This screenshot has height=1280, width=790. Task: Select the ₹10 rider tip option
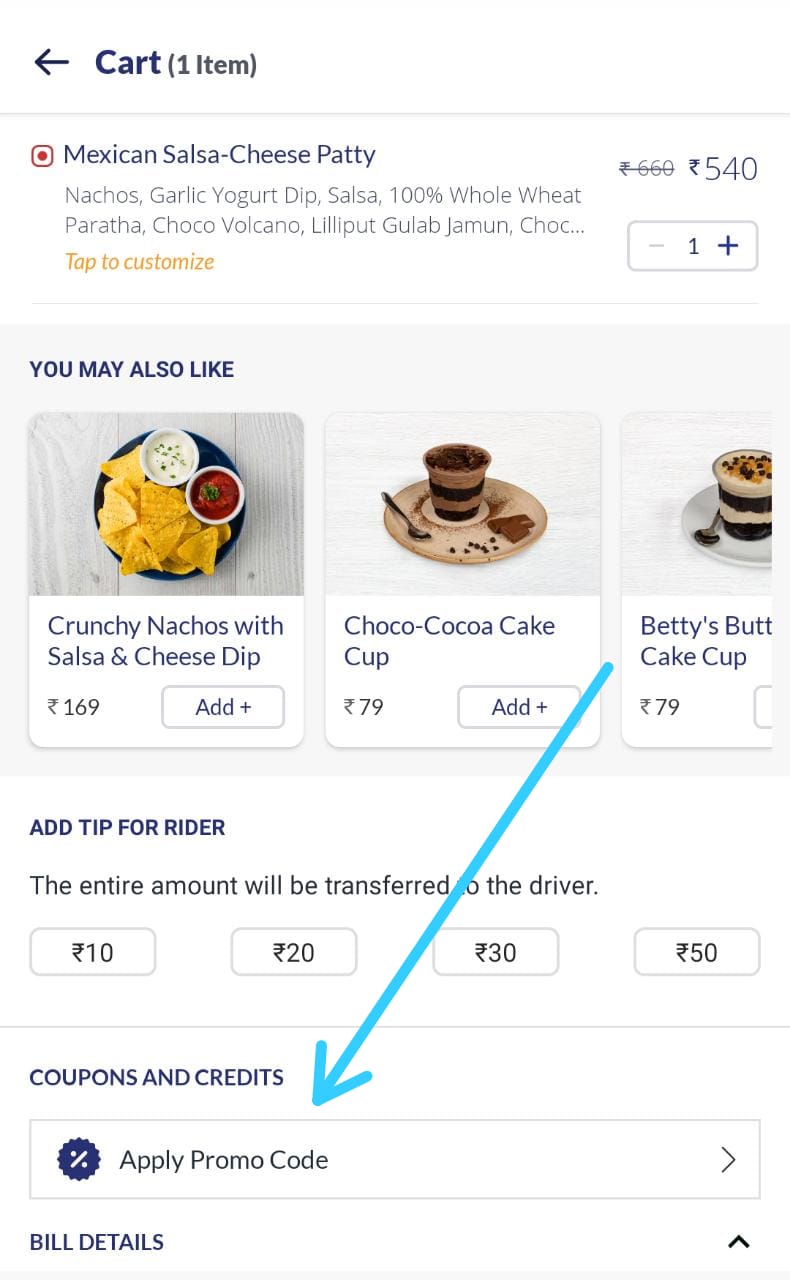pyautogui.click(x=92, y=951)
